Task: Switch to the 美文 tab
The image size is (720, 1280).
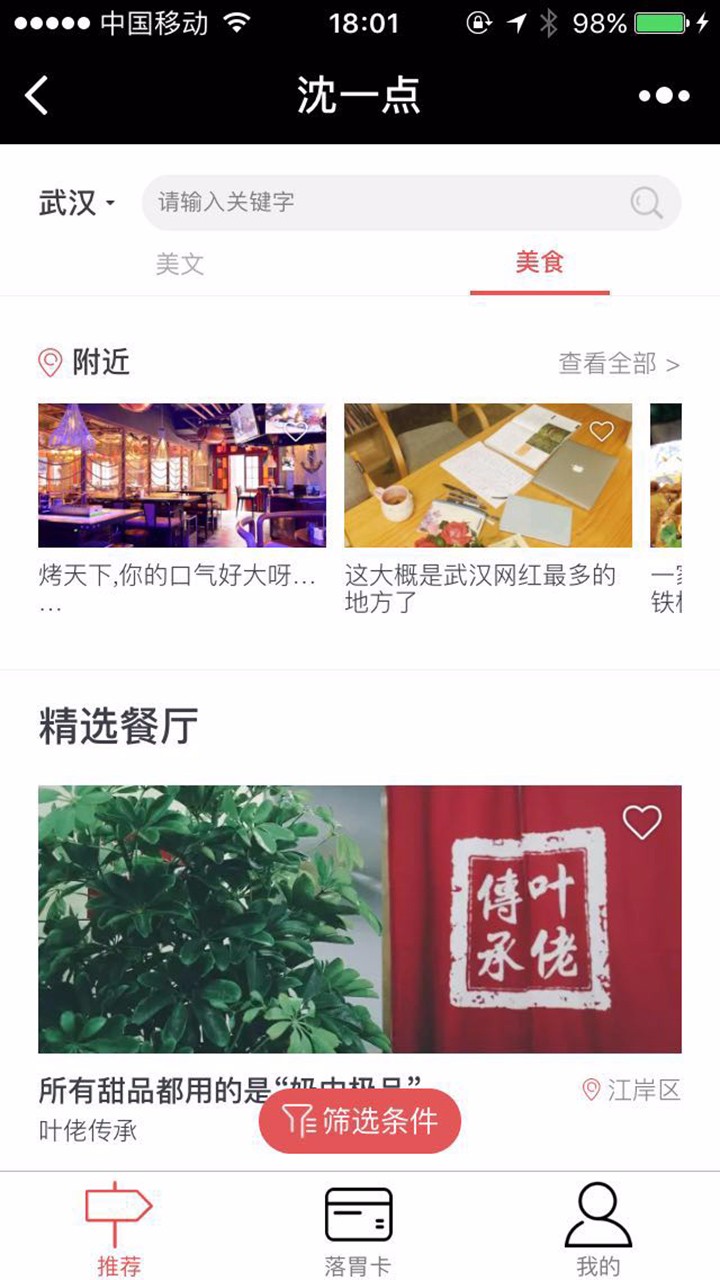Action: click(180, 264)
